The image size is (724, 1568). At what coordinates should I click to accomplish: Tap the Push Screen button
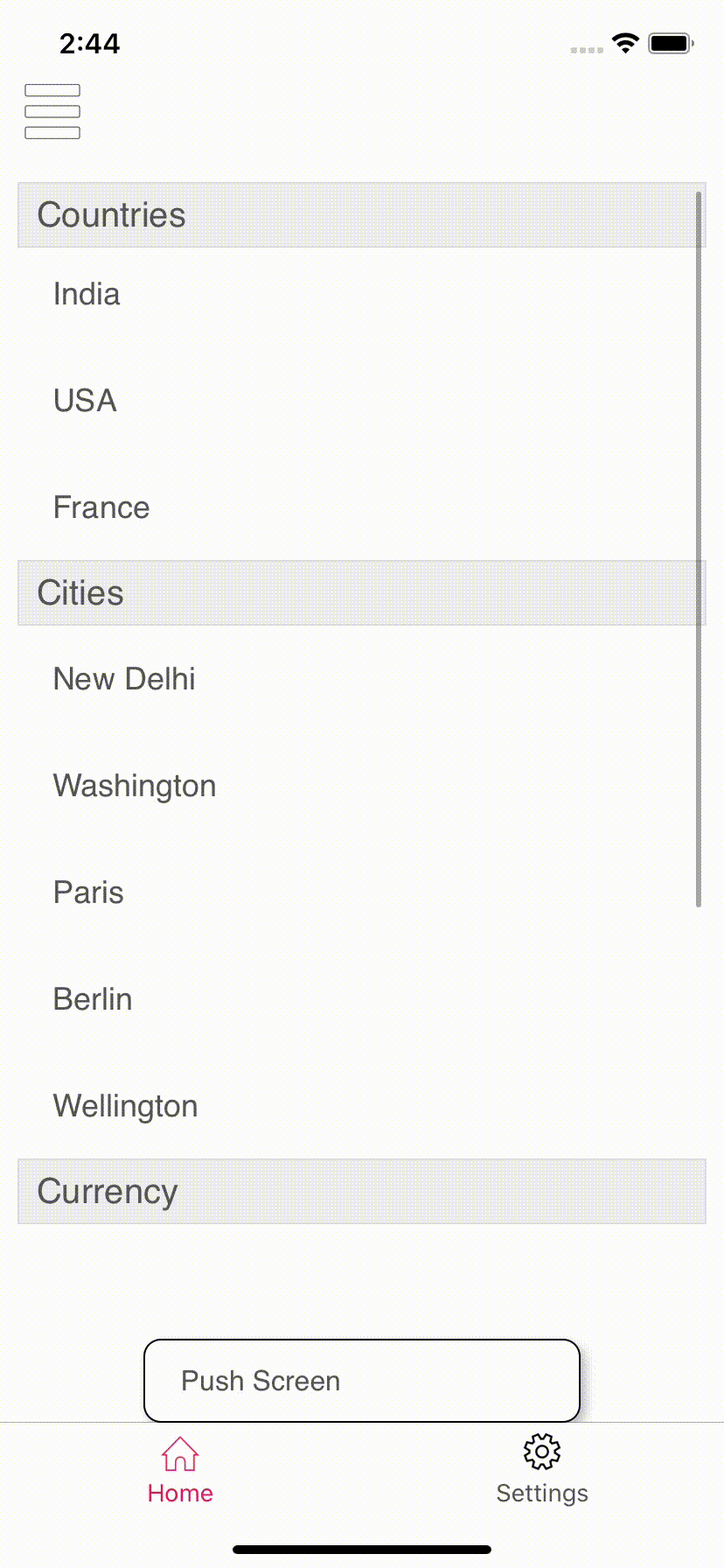click(362, 1381)
